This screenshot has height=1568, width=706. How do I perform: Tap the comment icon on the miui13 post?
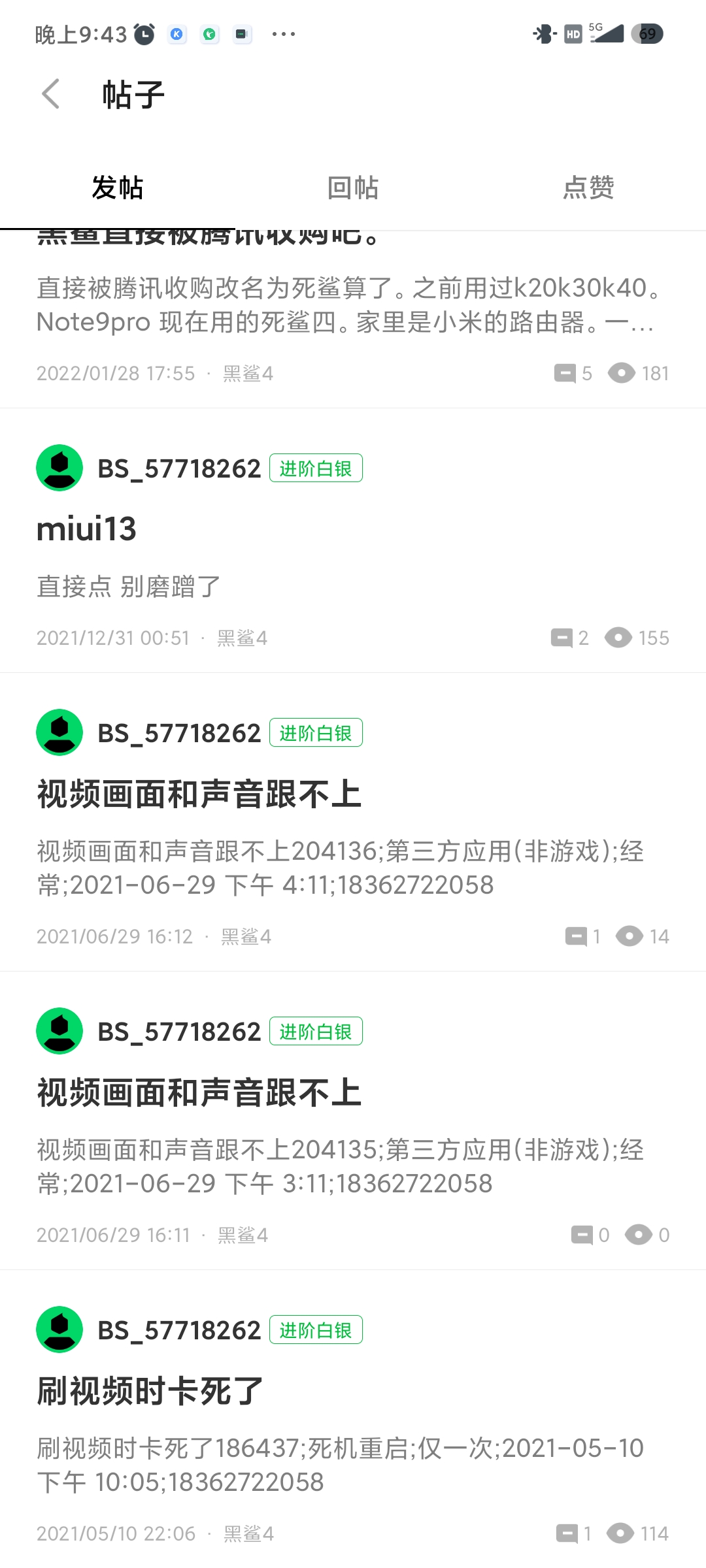point(562,638)
